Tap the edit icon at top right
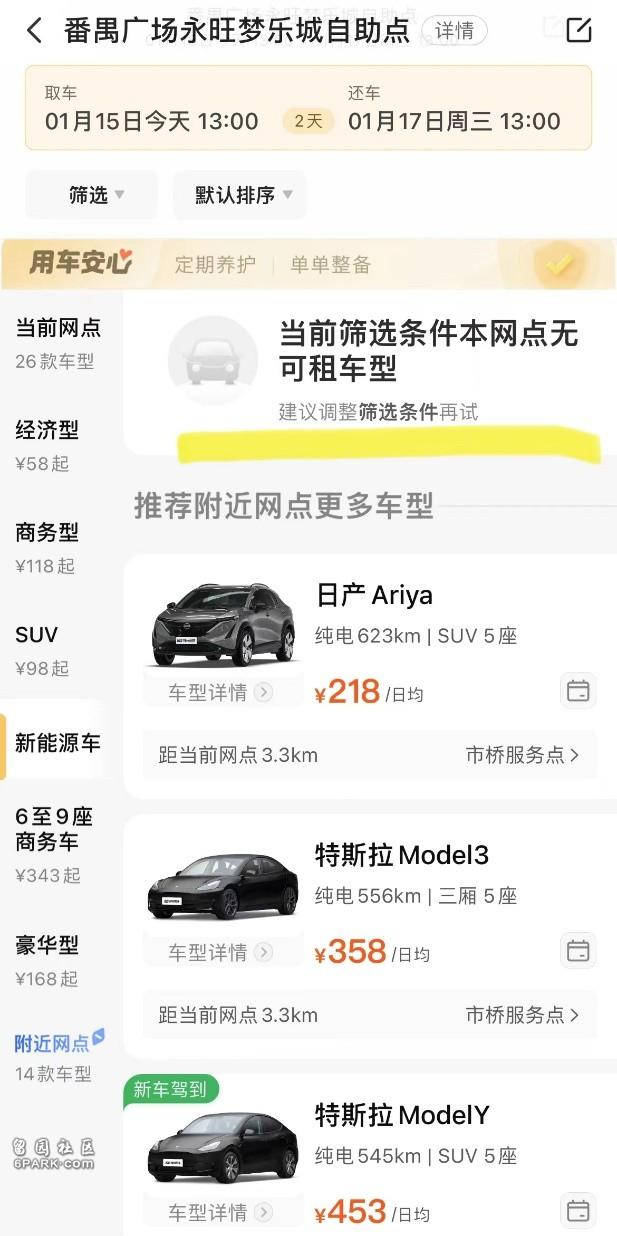Image resolution: width=617 pixels, height=1236 pixels. click(579, 30)
